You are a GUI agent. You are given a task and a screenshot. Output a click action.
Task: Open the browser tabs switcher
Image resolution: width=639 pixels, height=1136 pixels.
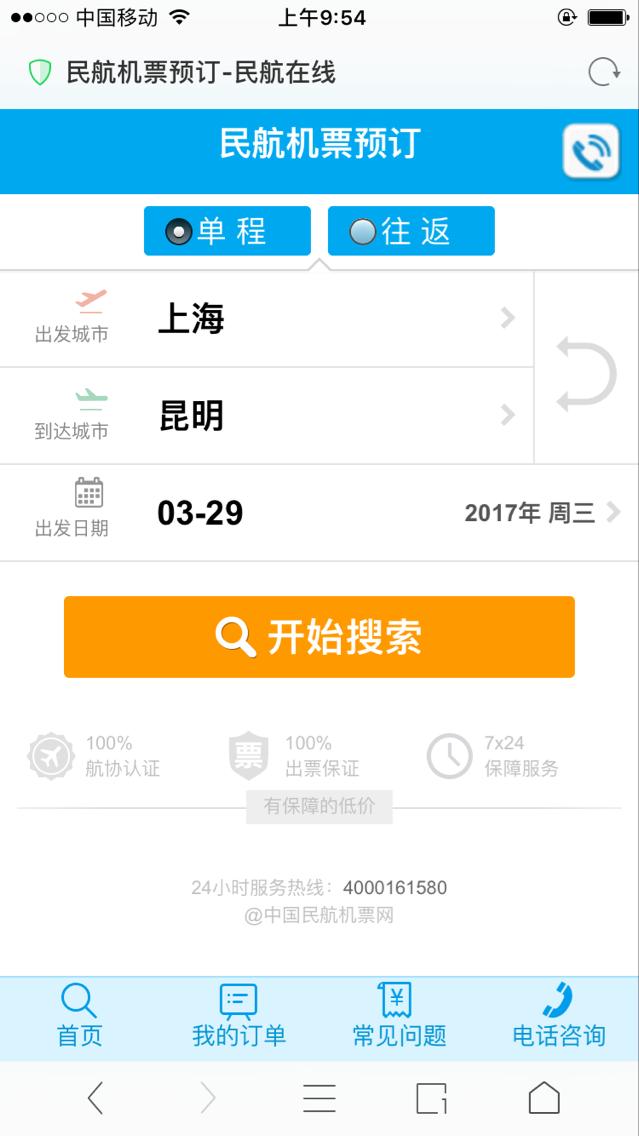pos(431,1098)
